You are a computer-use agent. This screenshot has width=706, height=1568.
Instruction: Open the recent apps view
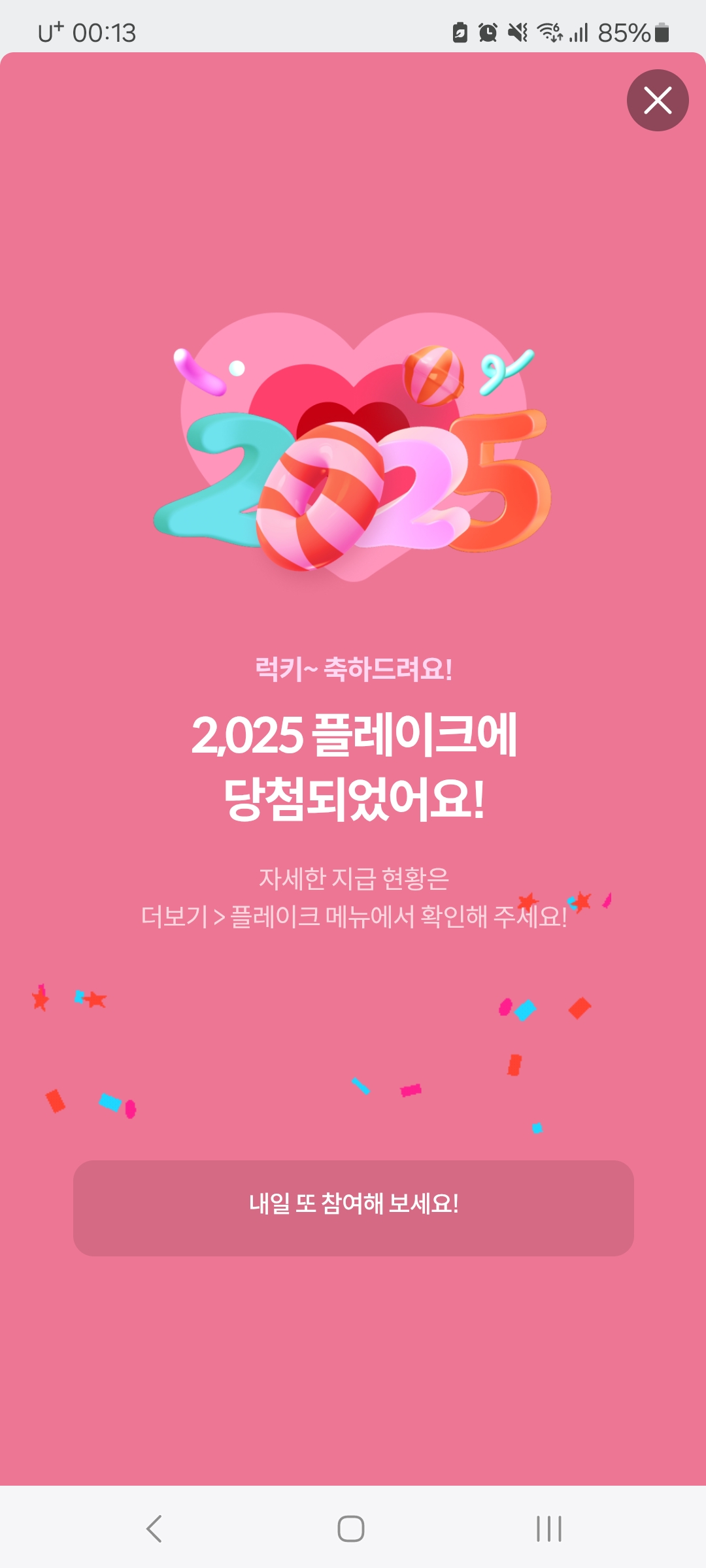point(548,1529)
